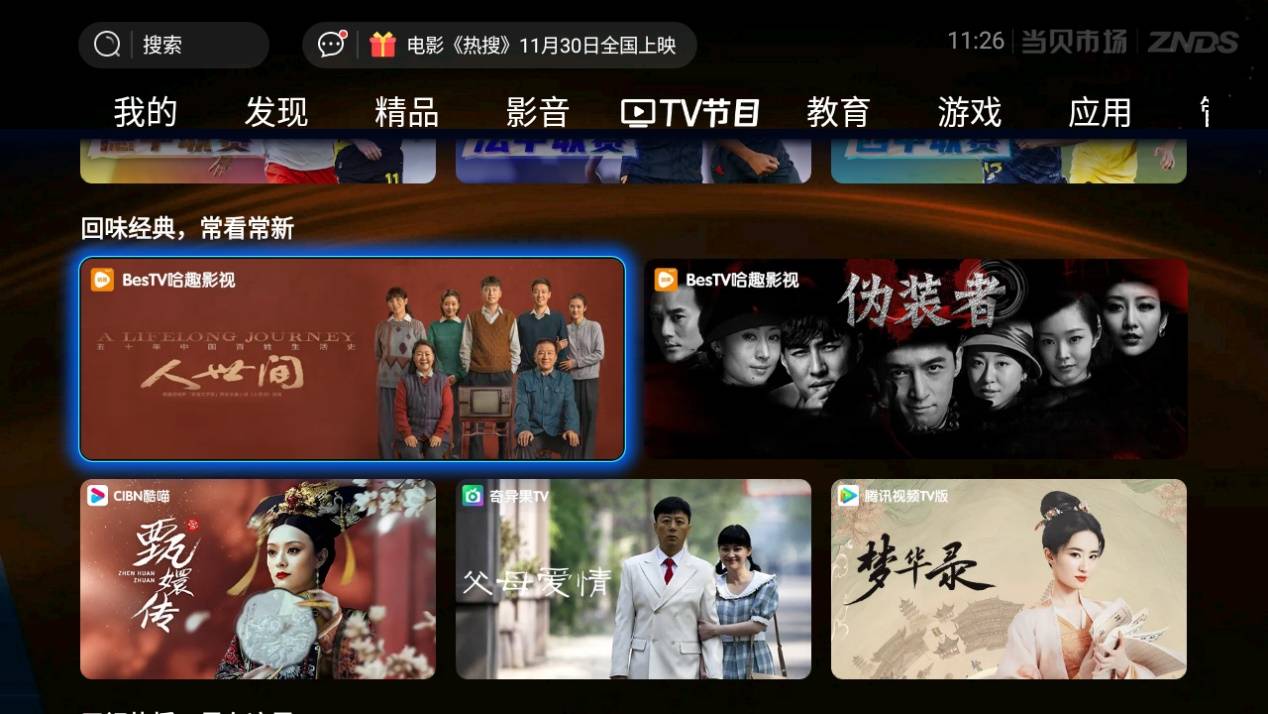Open the 梦华录 card from 腾讯视频TV版
This screenshot has height=714, width=1268.
click(x=1008, y=579)
